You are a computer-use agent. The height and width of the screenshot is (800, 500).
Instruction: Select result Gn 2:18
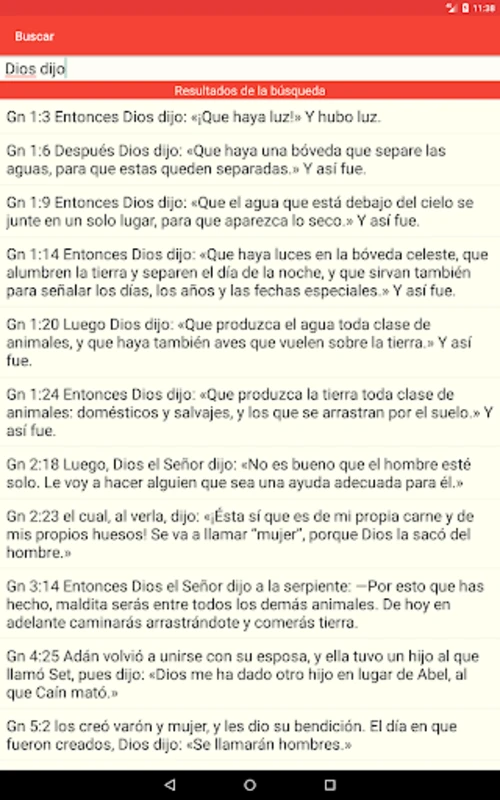click(250, 473)
